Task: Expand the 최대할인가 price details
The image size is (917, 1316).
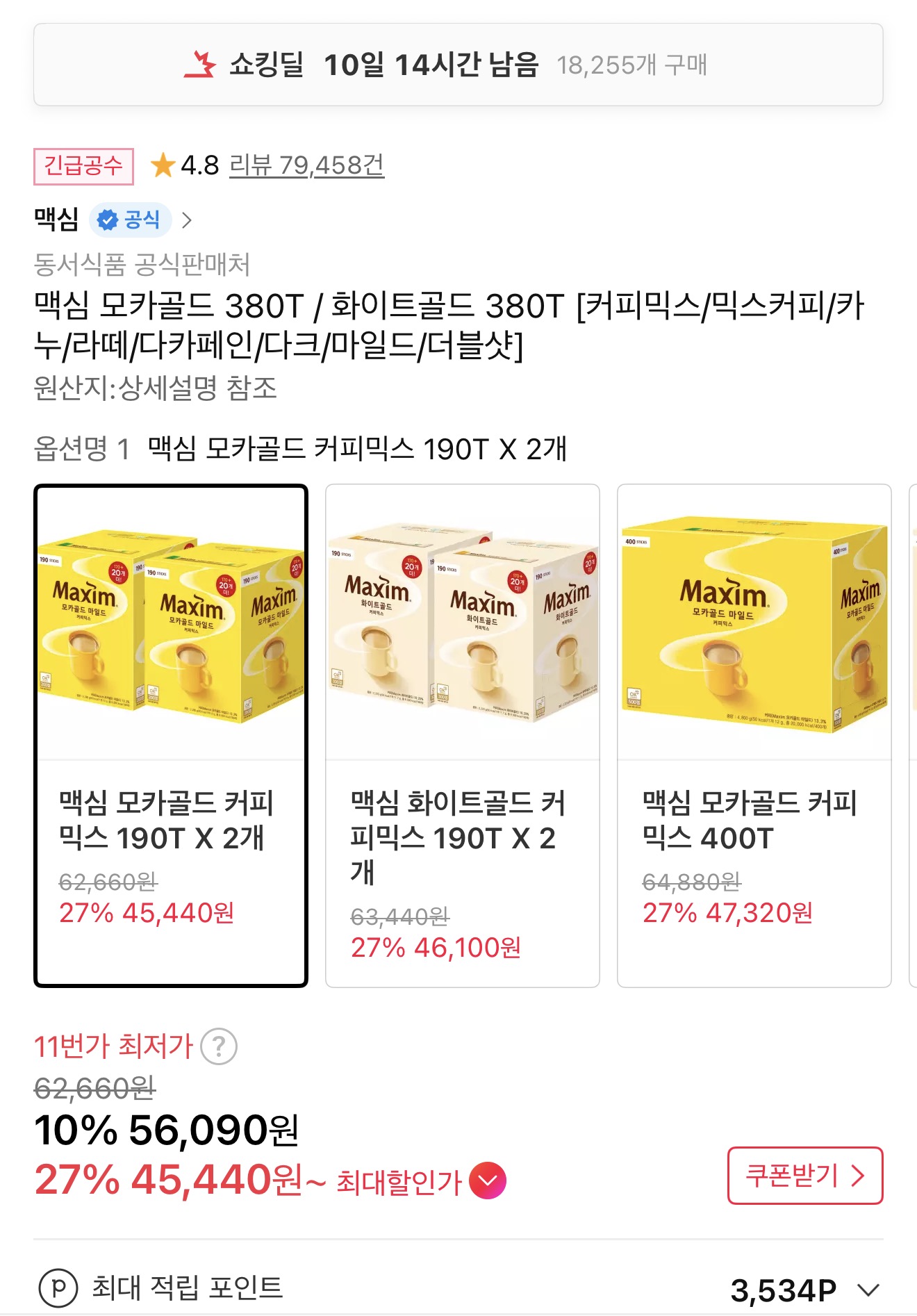Action: pyautogui.click(x=488, y=1181)
